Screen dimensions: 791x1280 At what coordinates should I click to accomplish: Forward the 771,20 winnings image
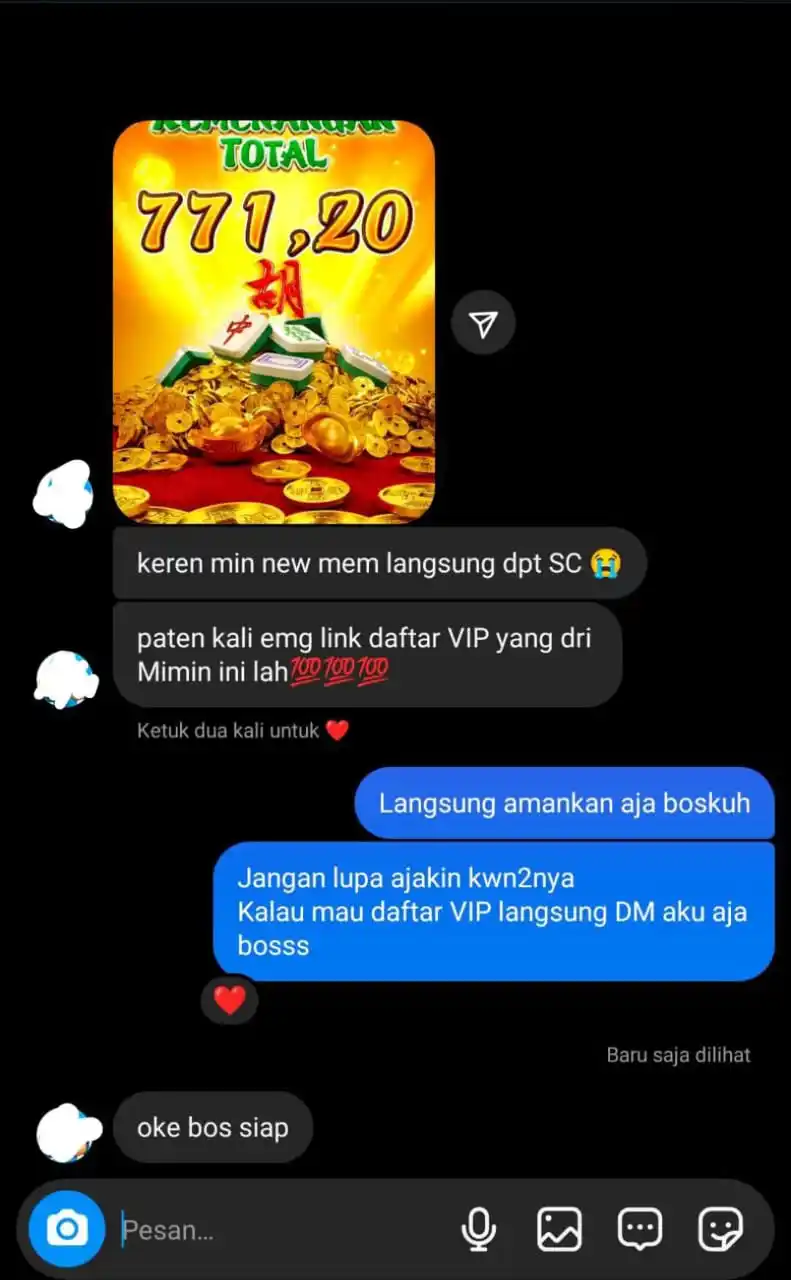[483, 324]
